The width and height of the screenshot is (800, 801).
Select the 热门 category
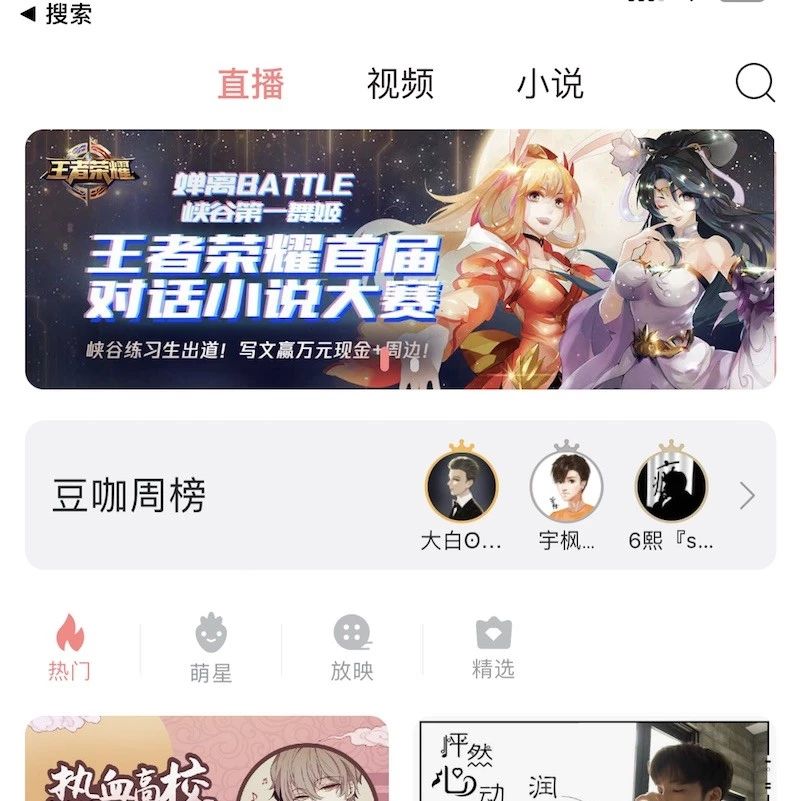(x=69, y=647)
